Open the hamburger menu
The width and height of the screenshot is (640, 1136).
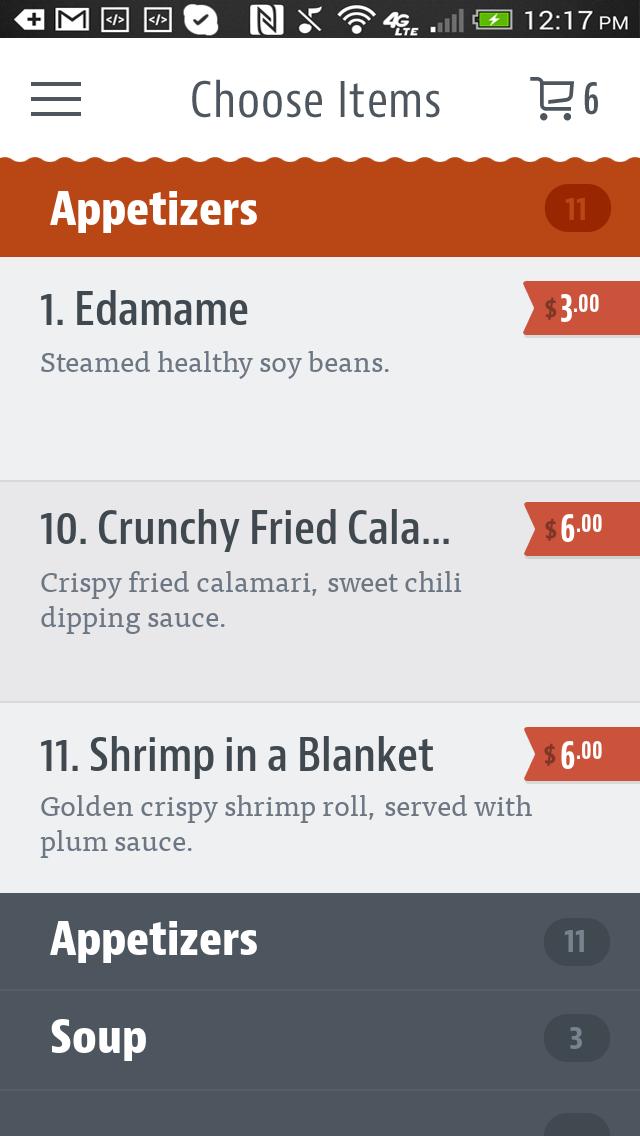point(56,99)
